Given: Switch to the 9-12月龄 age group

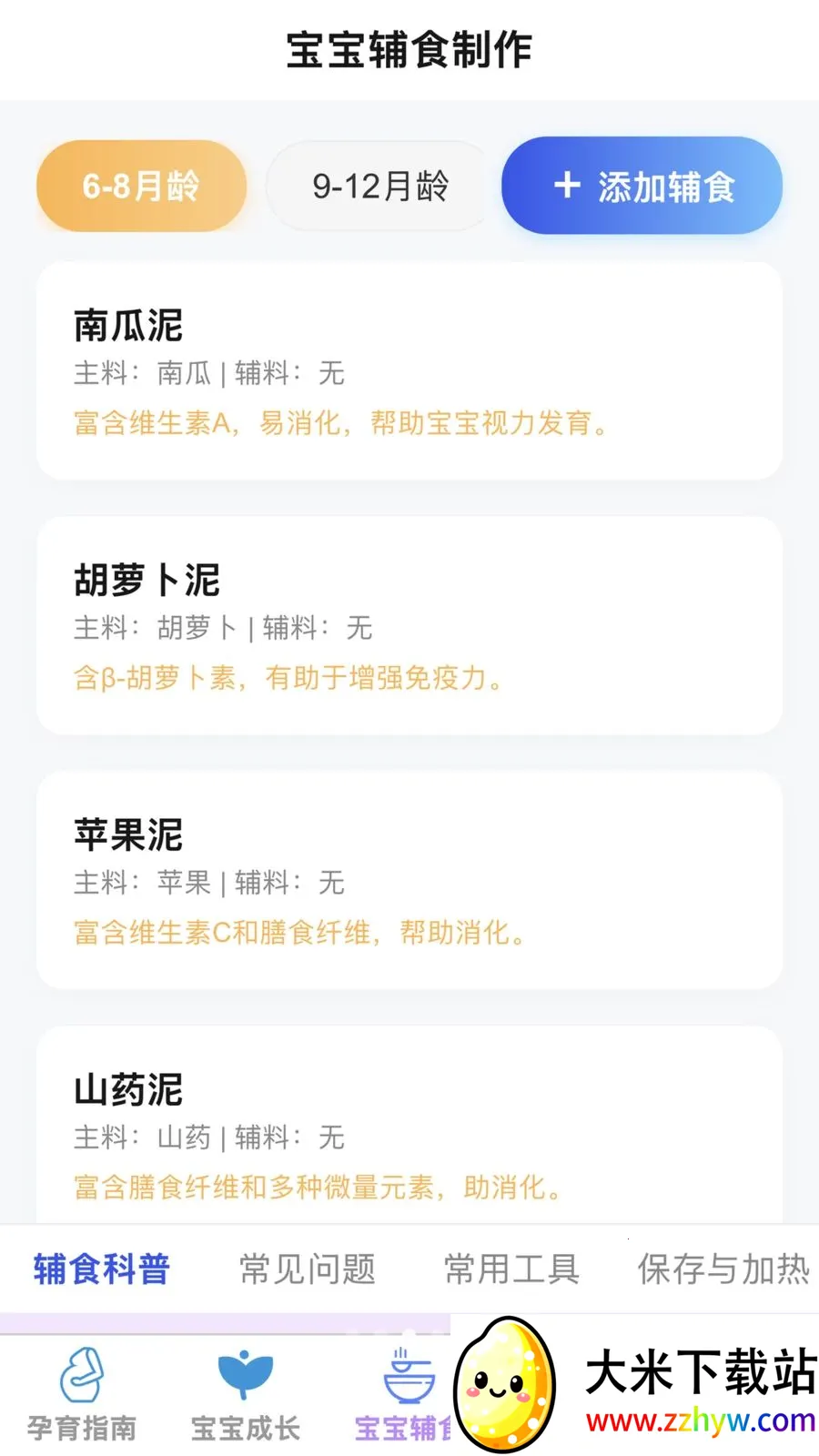Looking at the screenshot, I should (x=379, y=186).
